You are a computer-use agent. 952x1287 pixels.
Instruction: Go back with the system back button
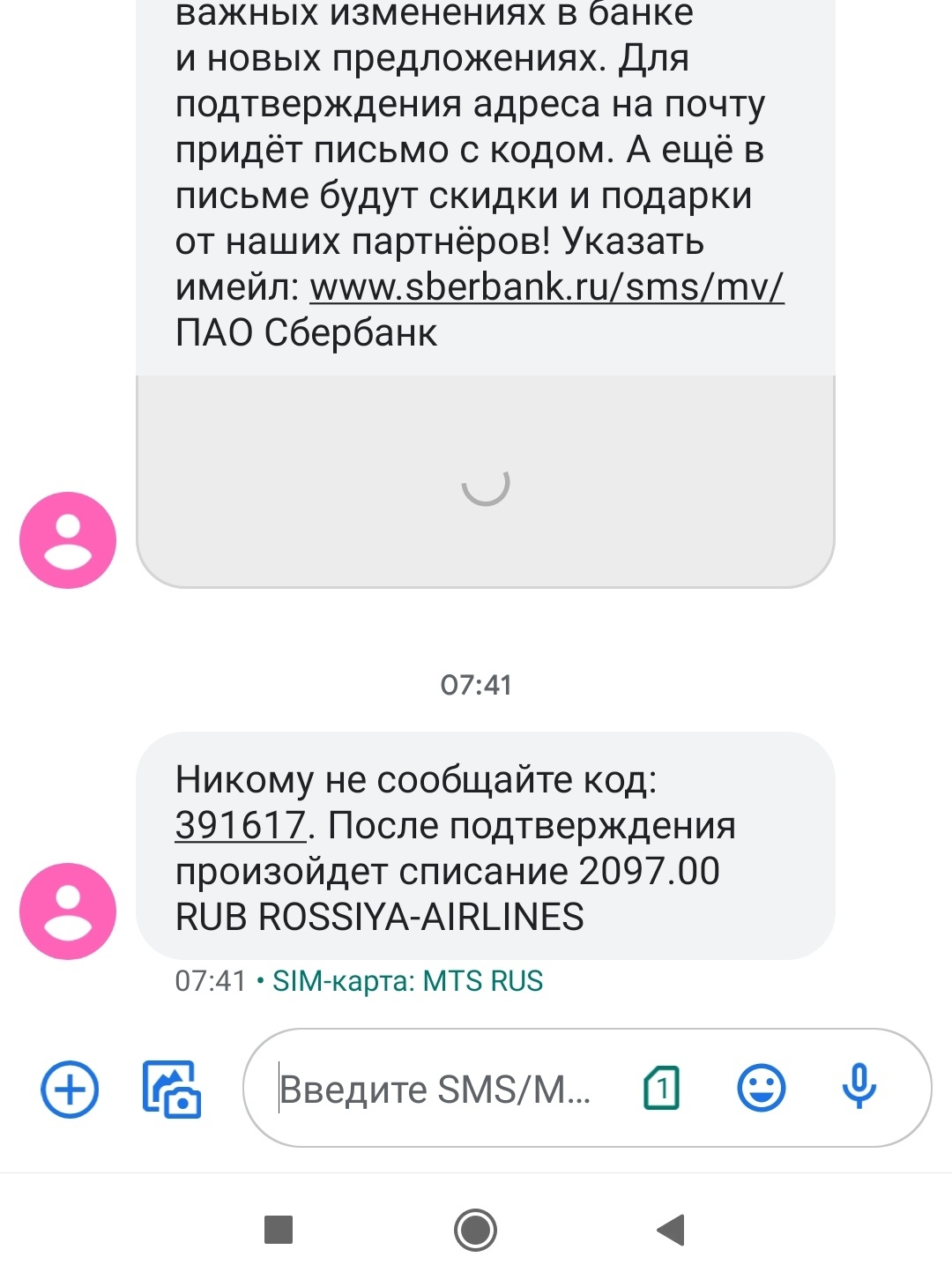(671, 1230)
